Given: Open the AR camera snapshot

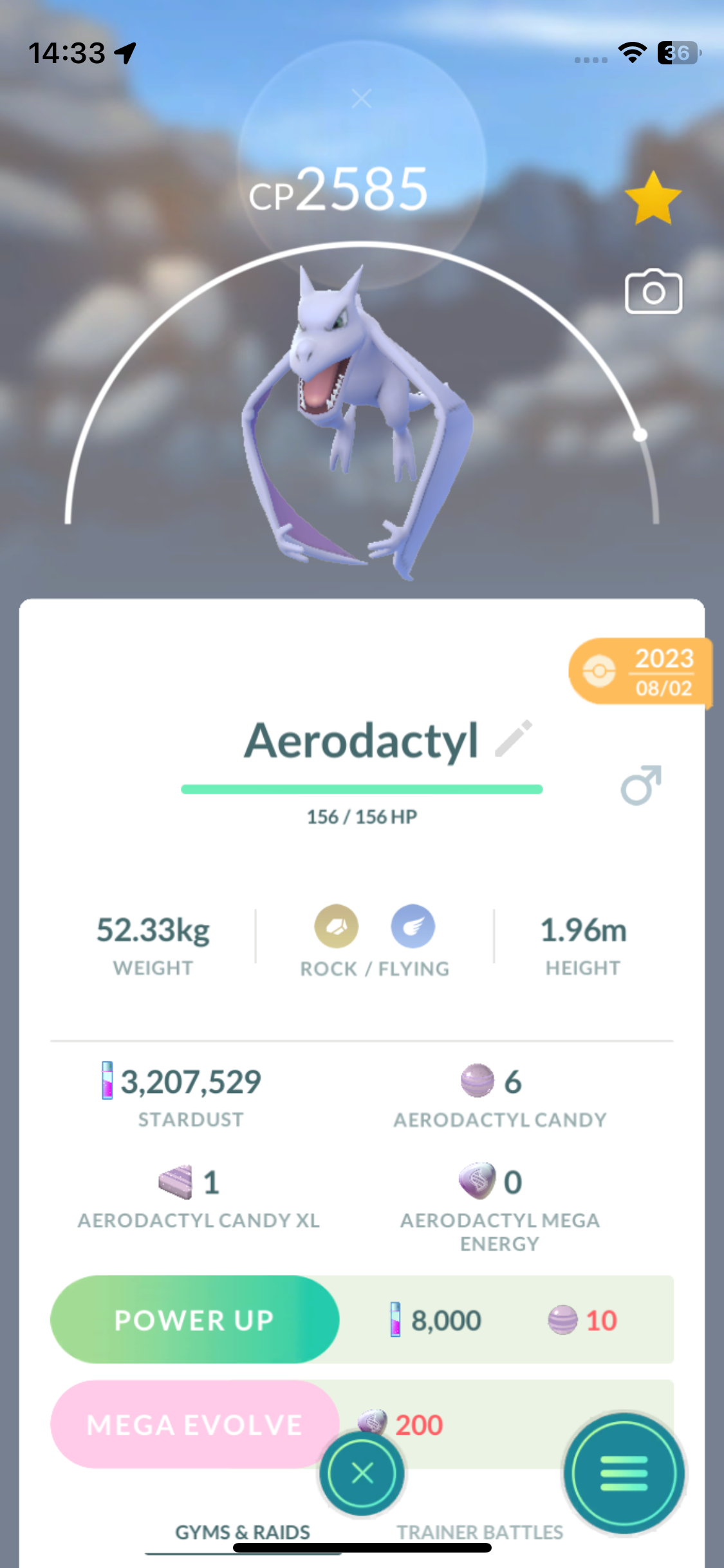Looking at the screenshot, I should click(653, 292).
